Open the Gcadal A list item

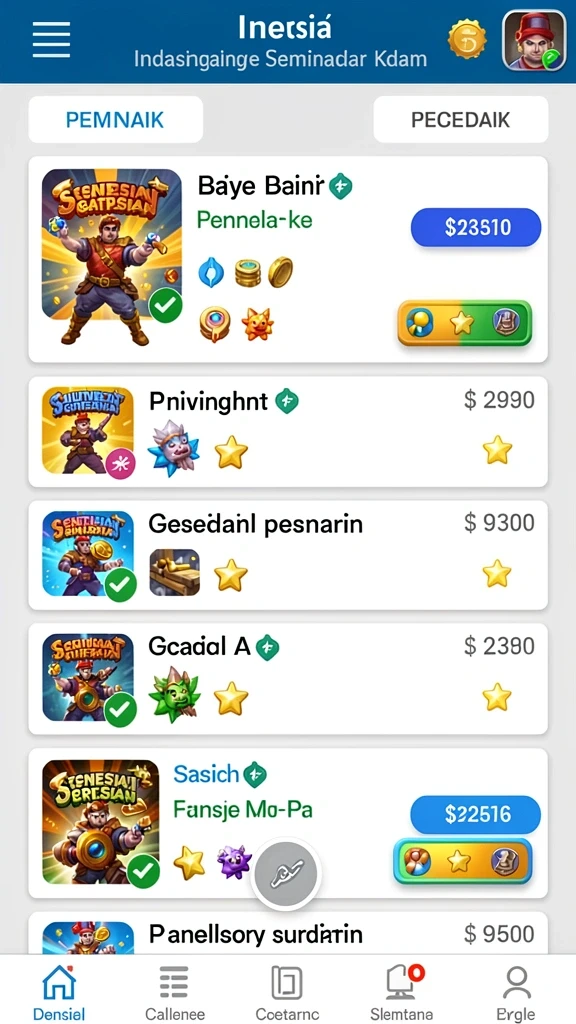pyautogui.click(x=288, y=679)
